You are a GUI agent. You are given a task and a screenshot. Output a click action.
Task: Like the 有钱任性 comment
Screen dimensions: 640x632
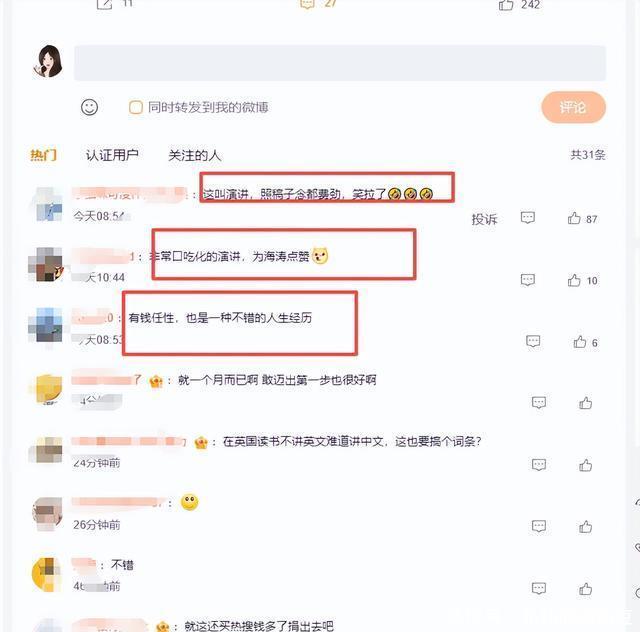580,342
